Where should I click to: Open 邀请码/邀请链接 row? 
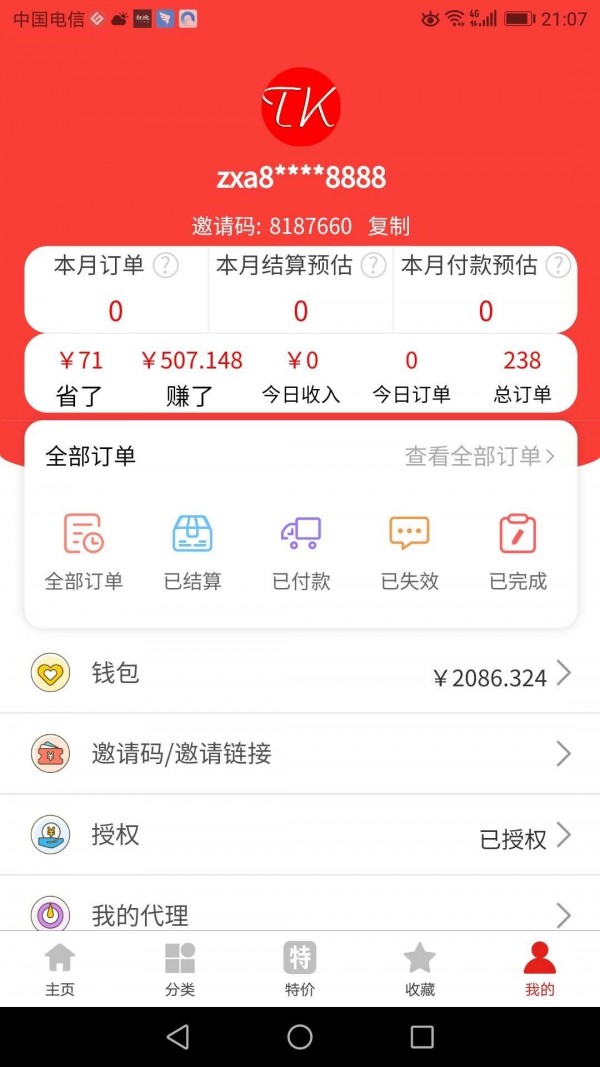[x=300, y=754]
